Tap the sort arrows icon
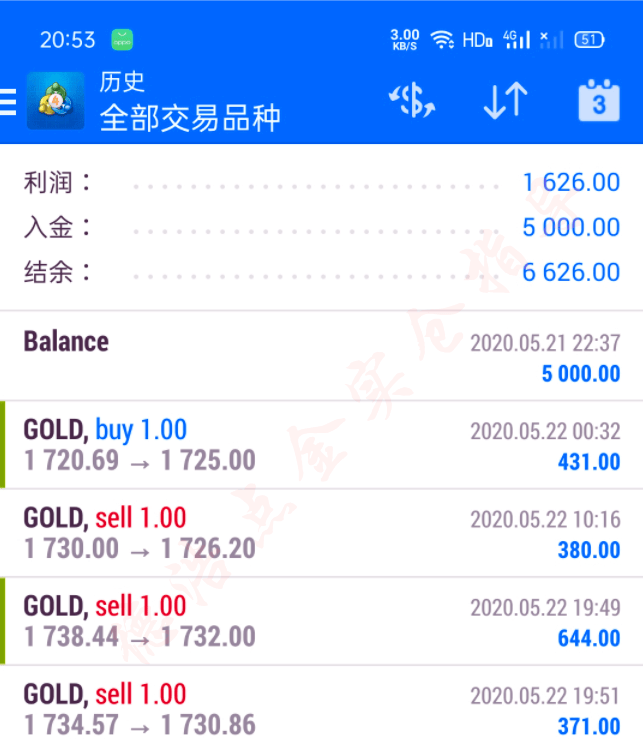 click(x=504, y=101)
